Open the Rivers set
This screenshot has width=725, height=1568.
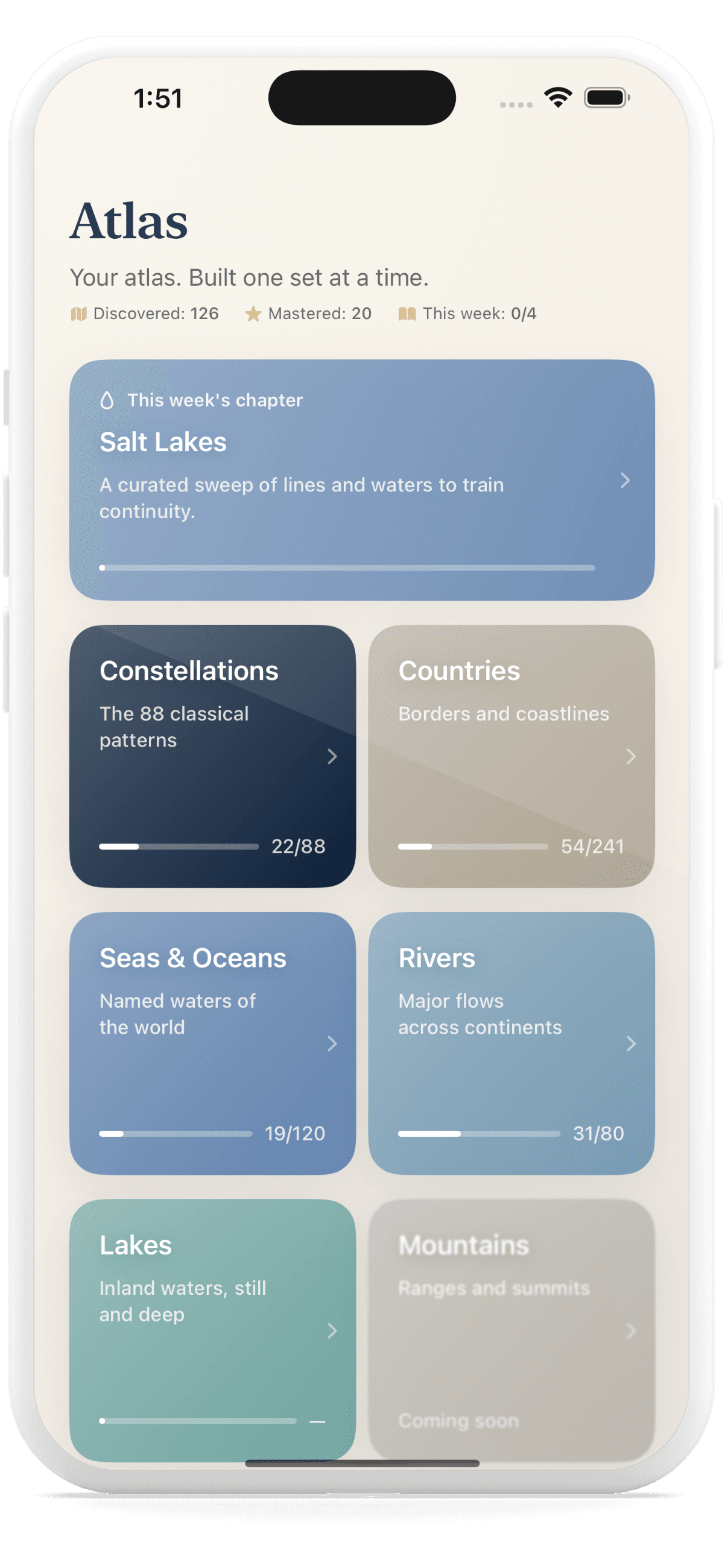[x=511, y=1043]
